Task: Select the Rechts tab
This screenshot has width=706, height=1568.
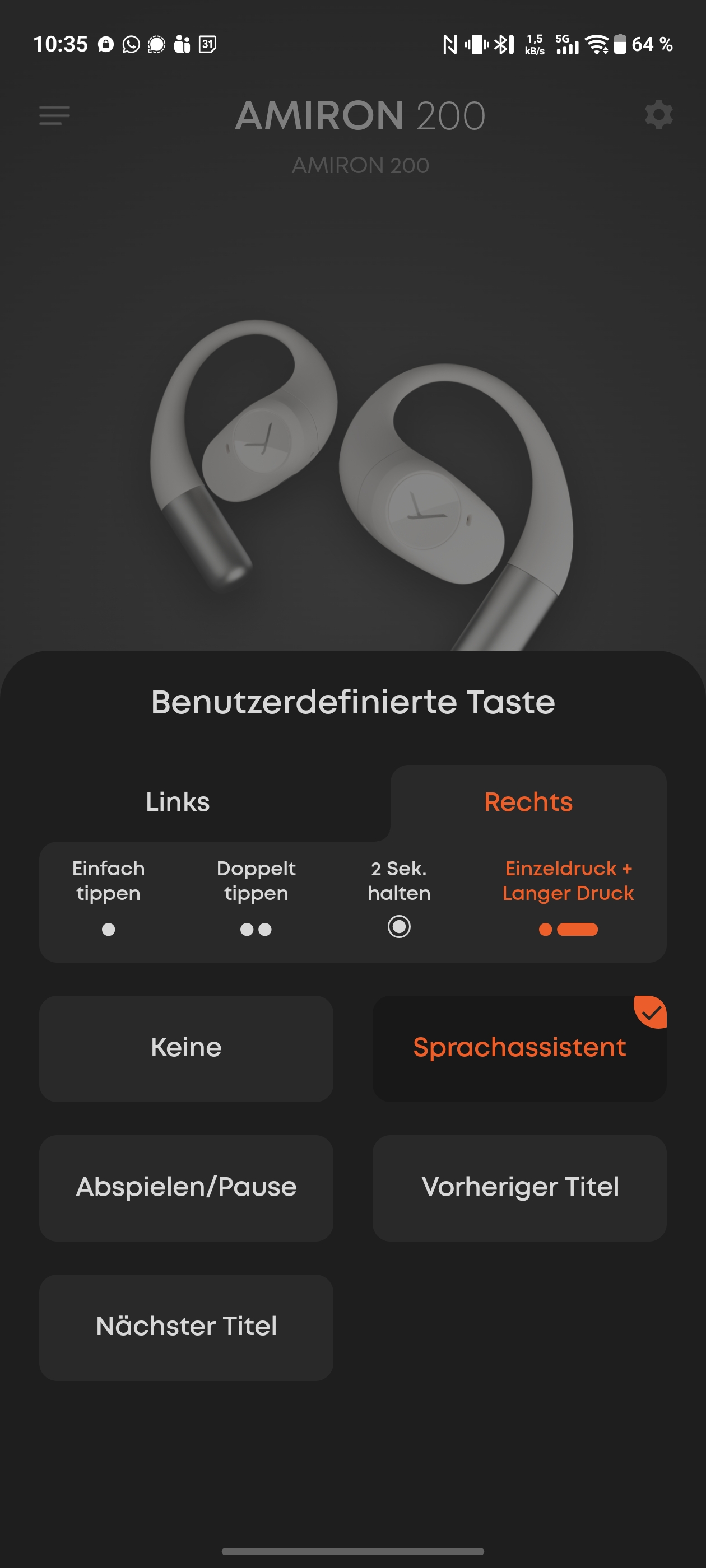Action: click(x=528, y=802)
